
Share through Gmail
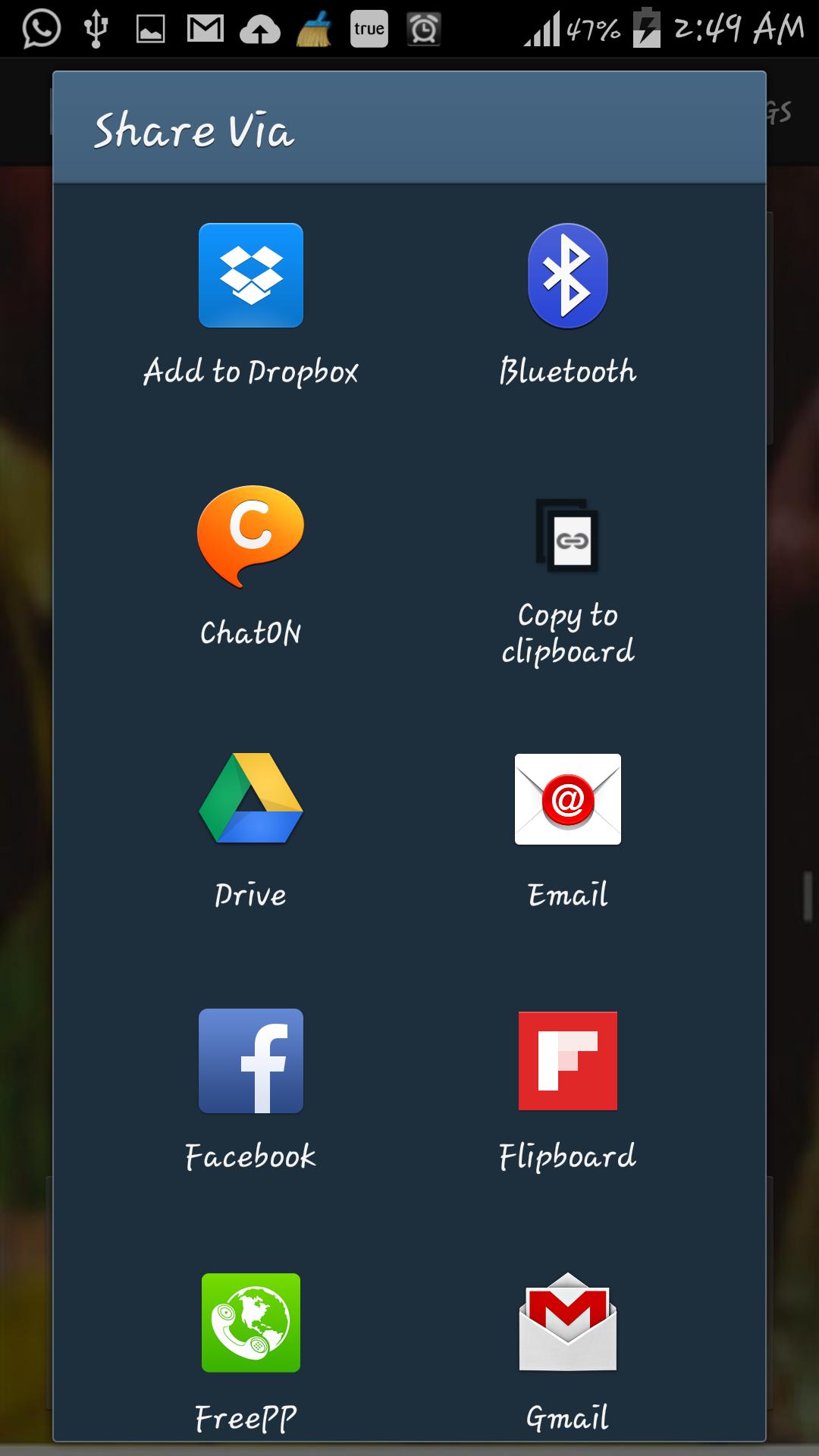pyautogui.click(x=568, y=1323)
